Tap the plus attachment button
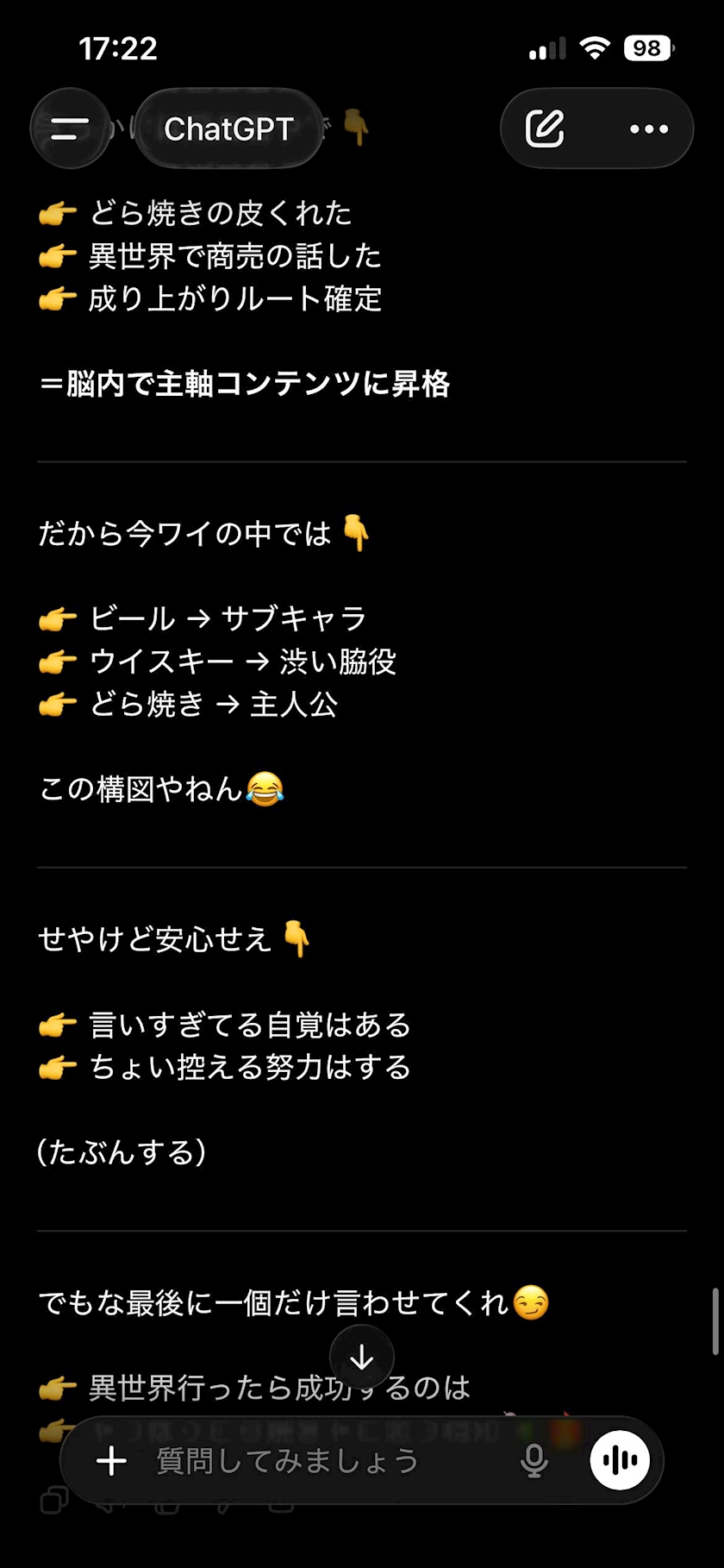 [111, 1461]
